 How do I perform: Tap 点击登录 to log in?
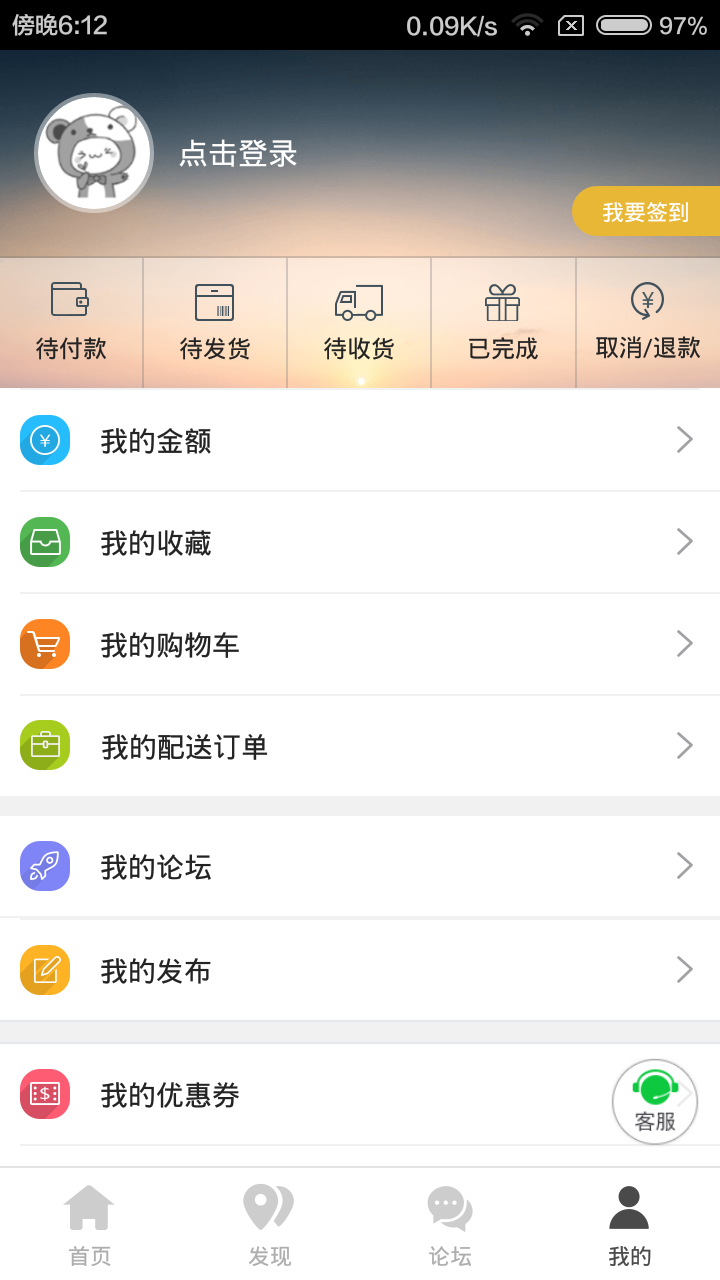click(238, 154)
